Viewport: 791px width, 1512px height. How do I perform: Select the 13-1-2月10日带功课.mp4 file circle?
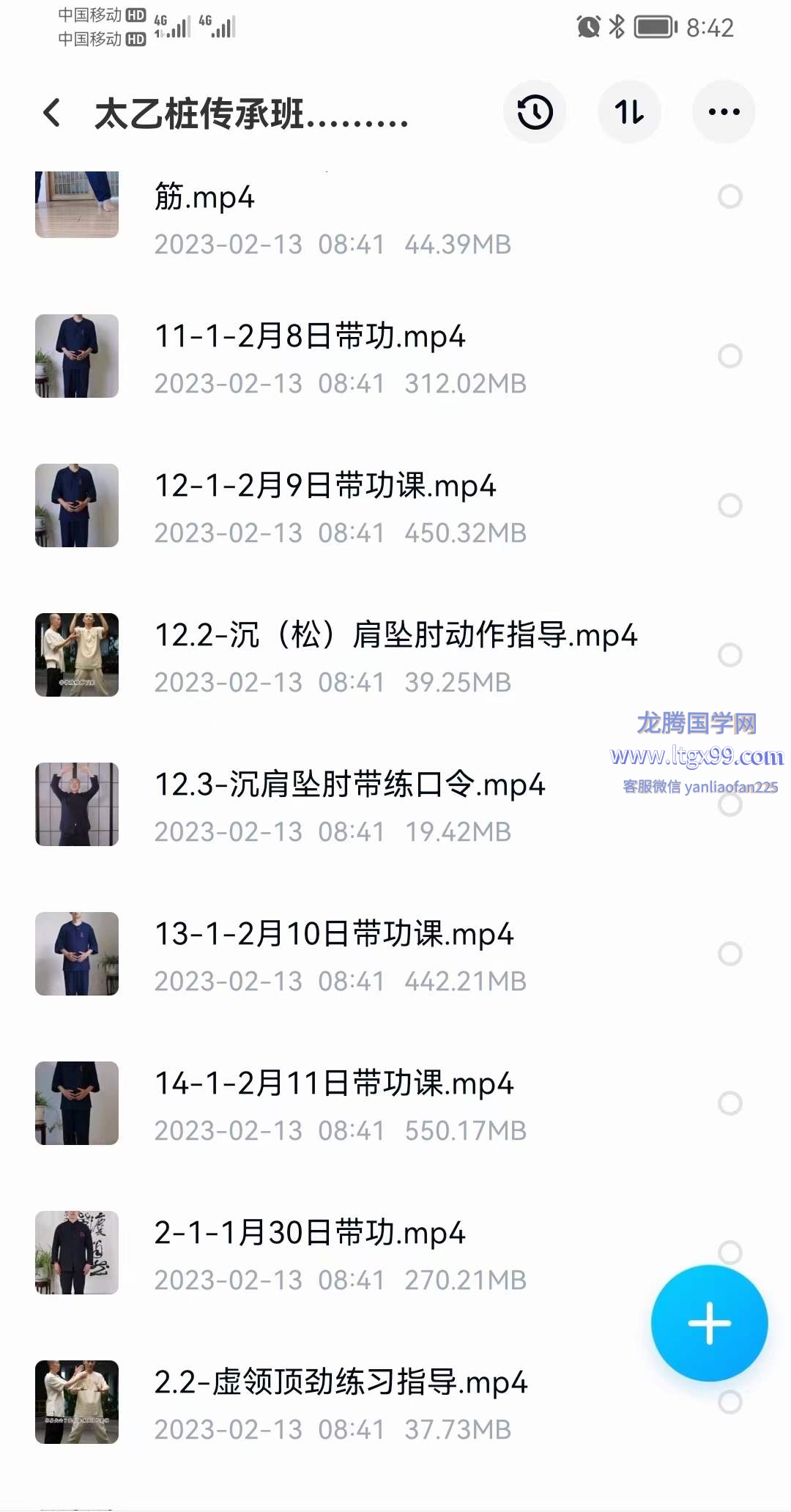[x=729, y=954]
